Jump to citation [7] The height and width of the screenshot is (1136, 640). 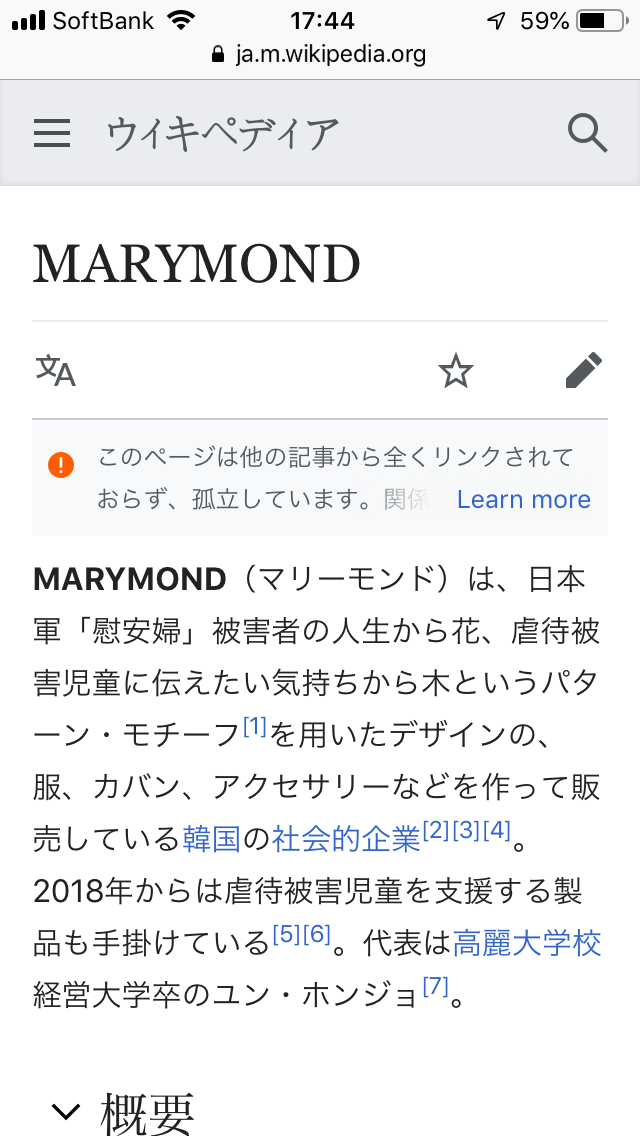click(435, 985)
